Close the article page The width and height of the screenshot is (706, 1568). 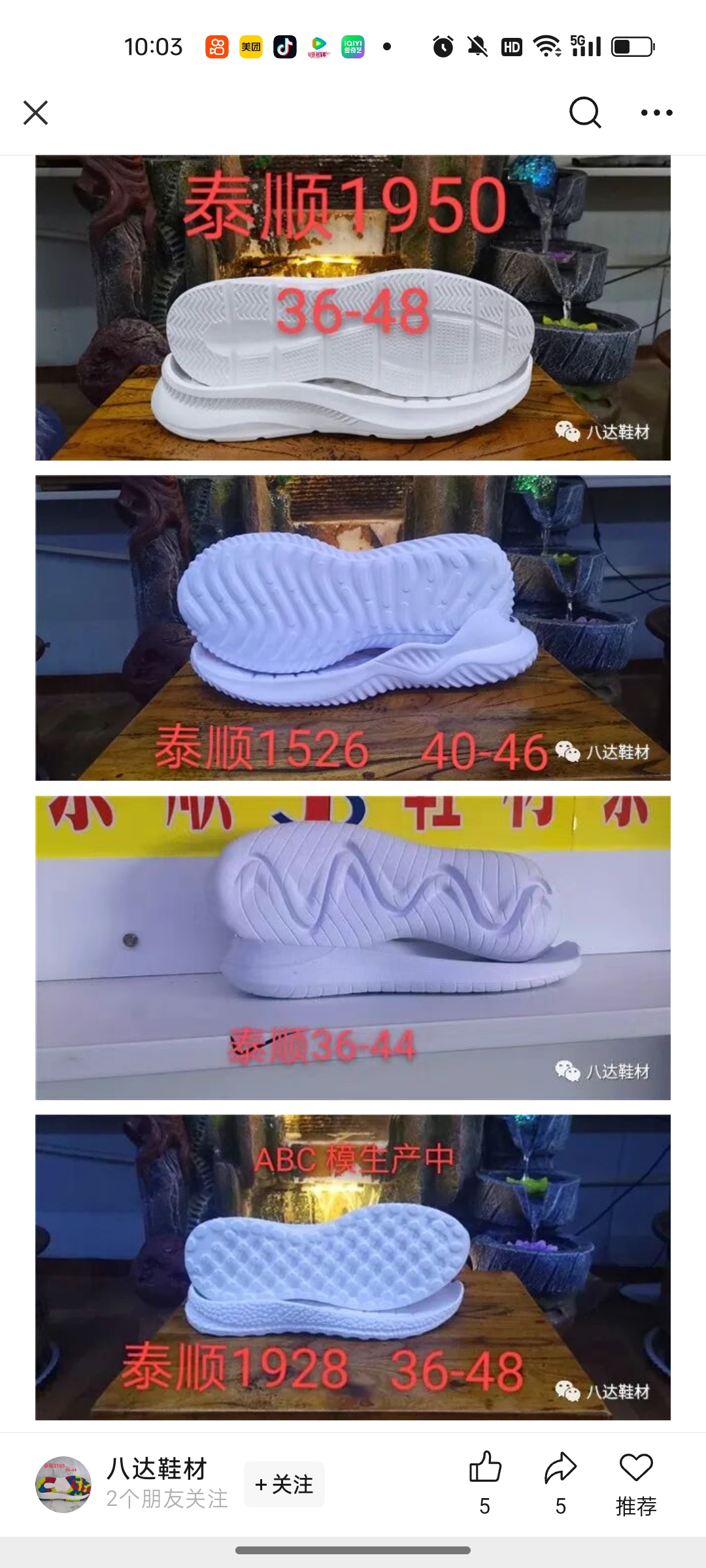click(x=36, y=112)
